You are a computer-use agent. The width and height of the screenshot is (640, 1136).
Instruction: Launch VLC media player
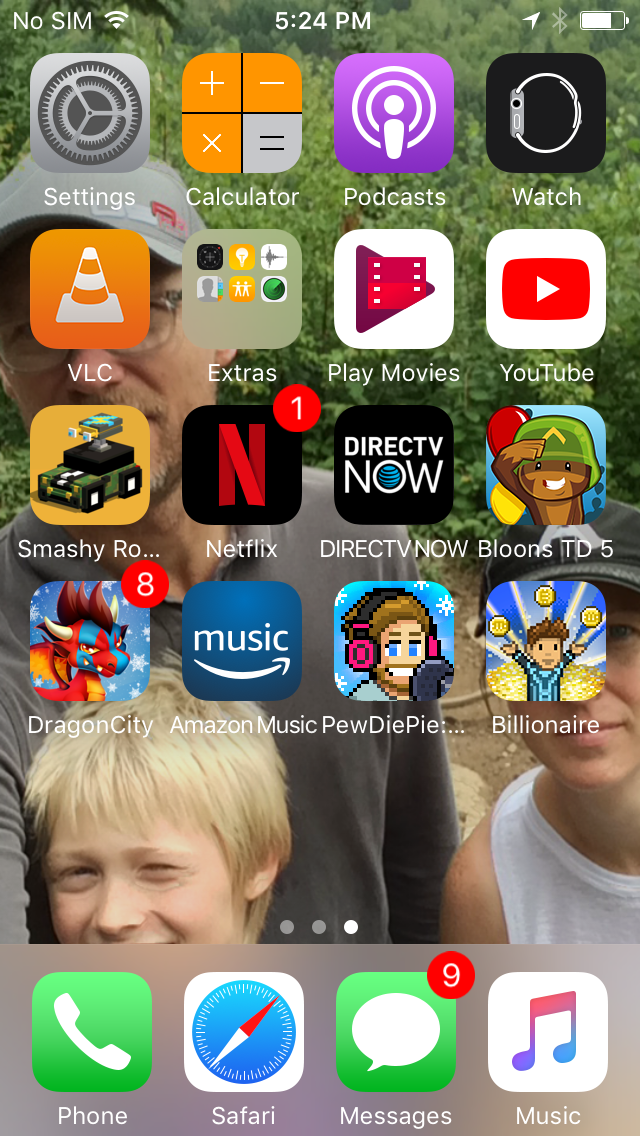[x=90, y=289]
